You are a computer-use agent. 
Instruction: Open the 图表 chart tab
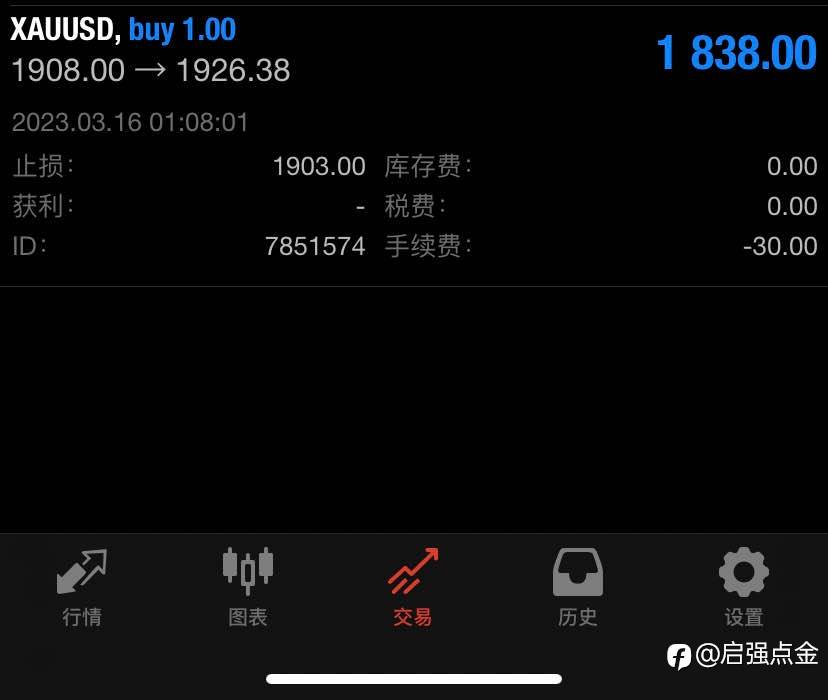(x=247, y=587)
